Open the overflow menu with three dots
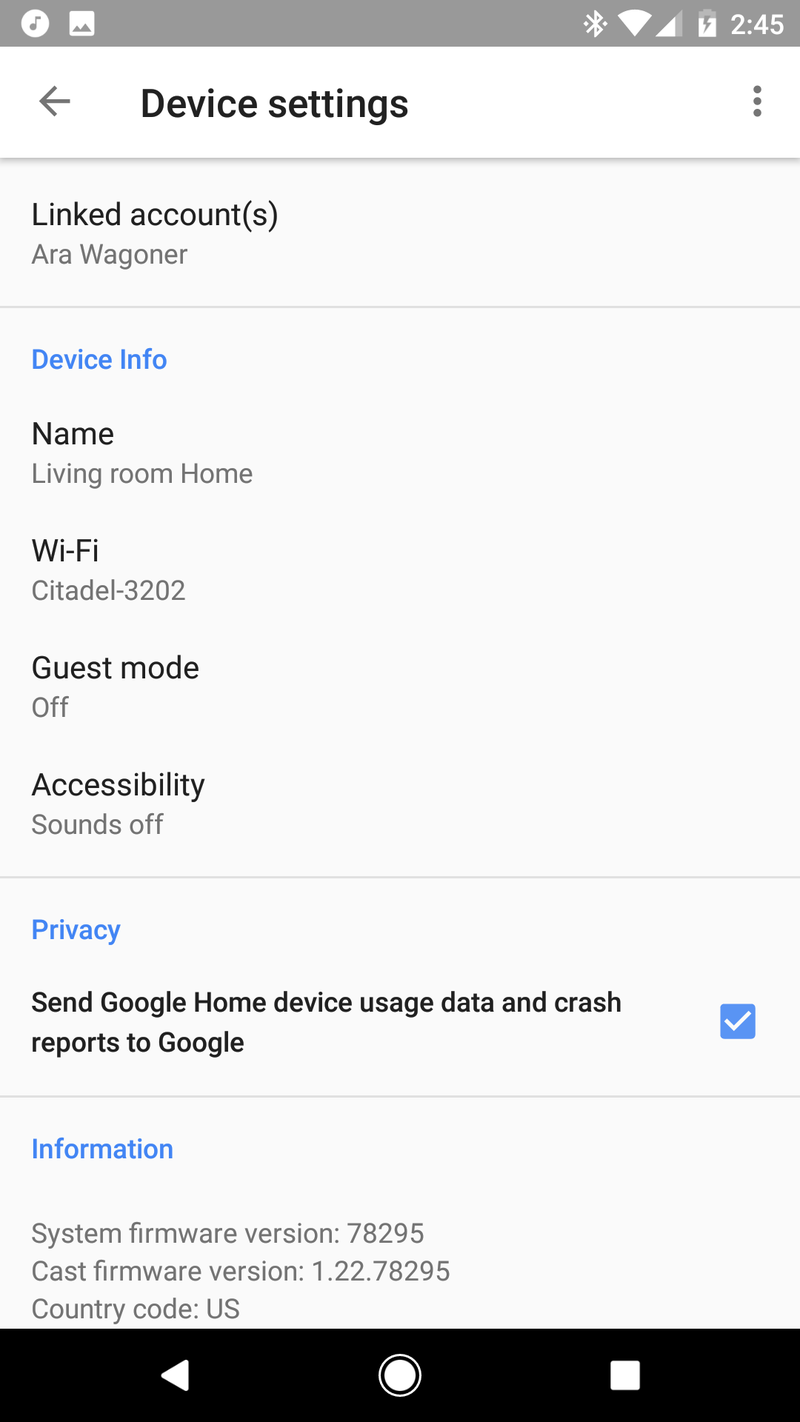The height and width of the screenshot is (1422, 800). pyautogui.click(x=757, y=101)
